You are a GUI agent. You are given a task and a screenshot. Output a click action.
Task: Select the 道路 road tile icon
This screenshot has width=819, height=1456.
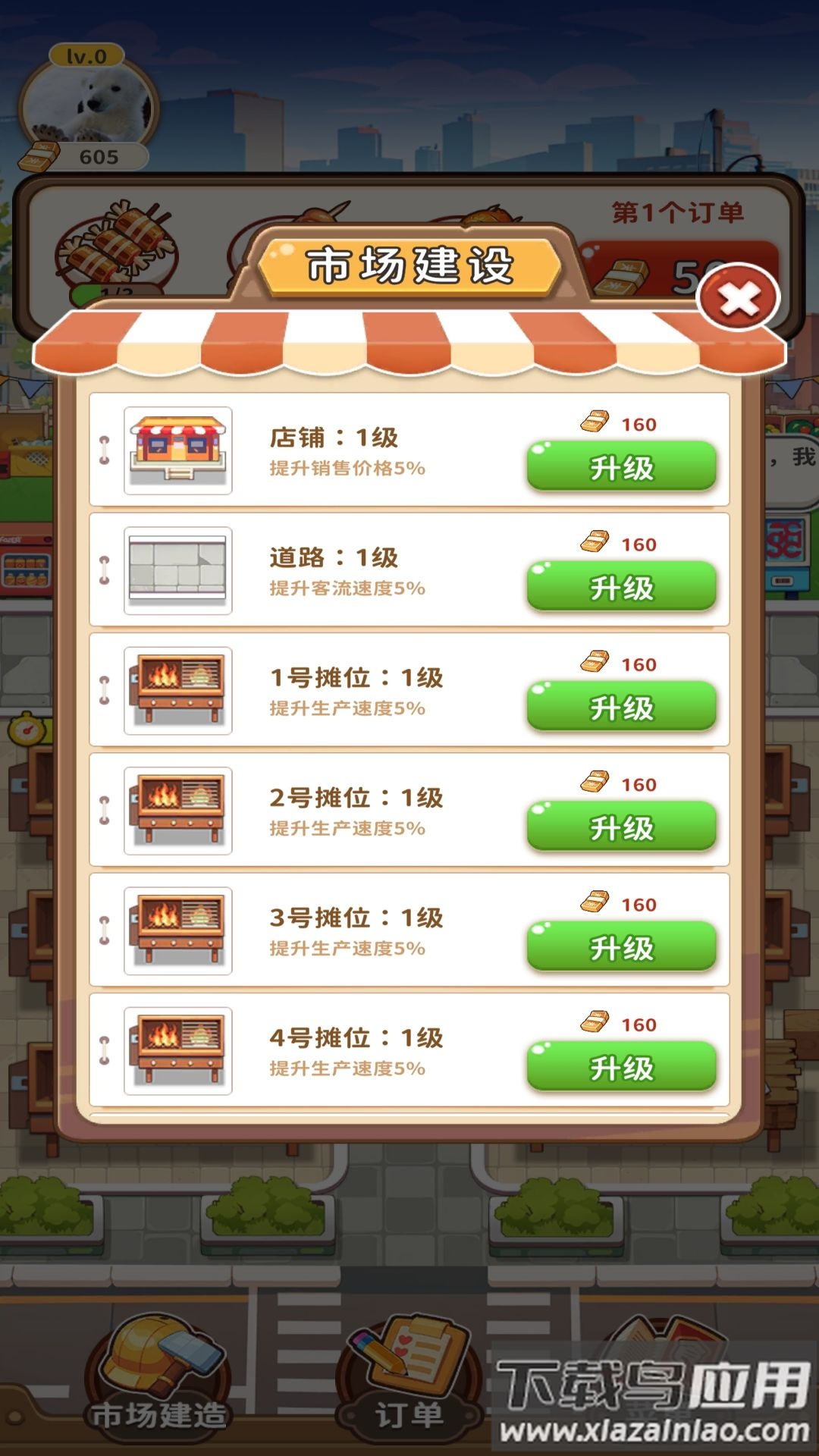[177, 570]
